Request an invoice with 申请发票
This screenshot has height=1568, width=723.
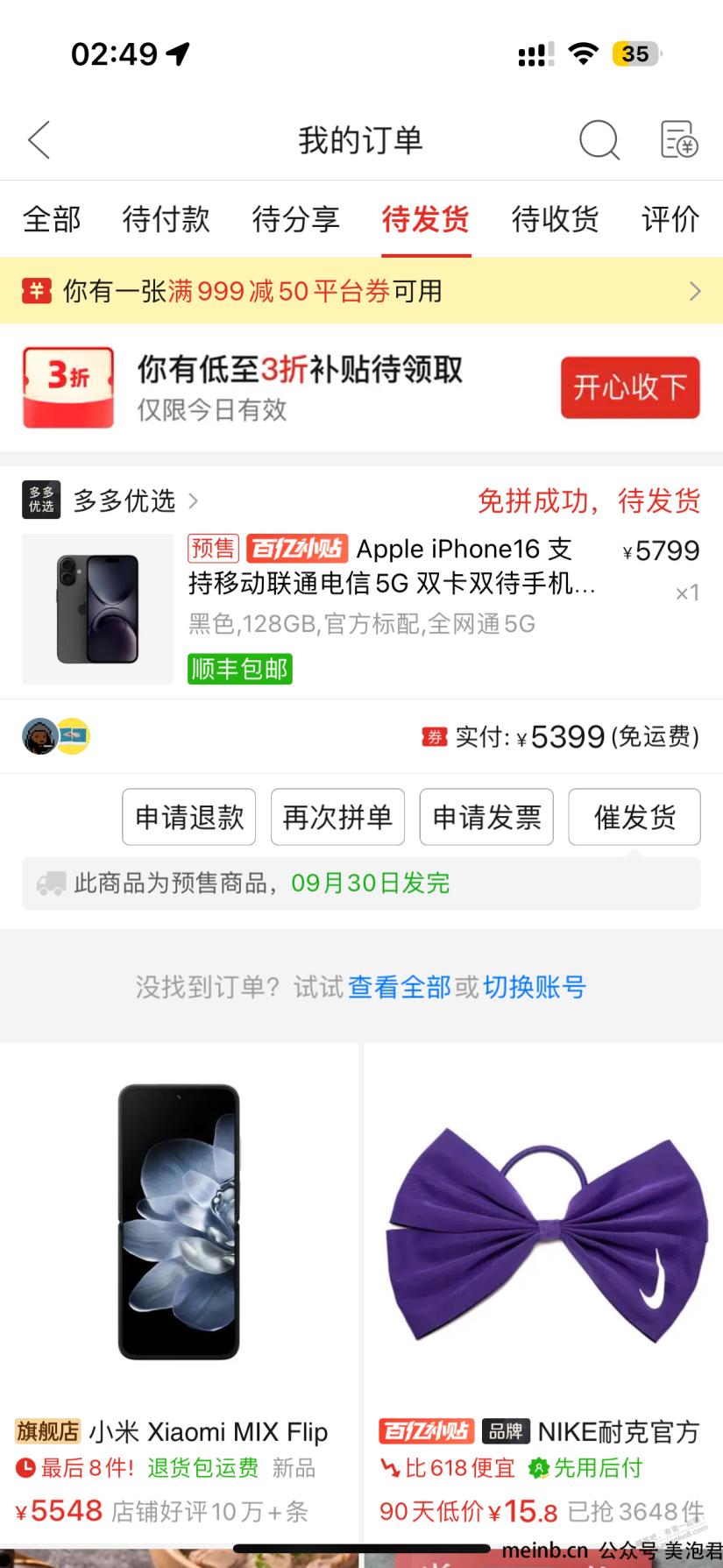click(x=486, y=817)
